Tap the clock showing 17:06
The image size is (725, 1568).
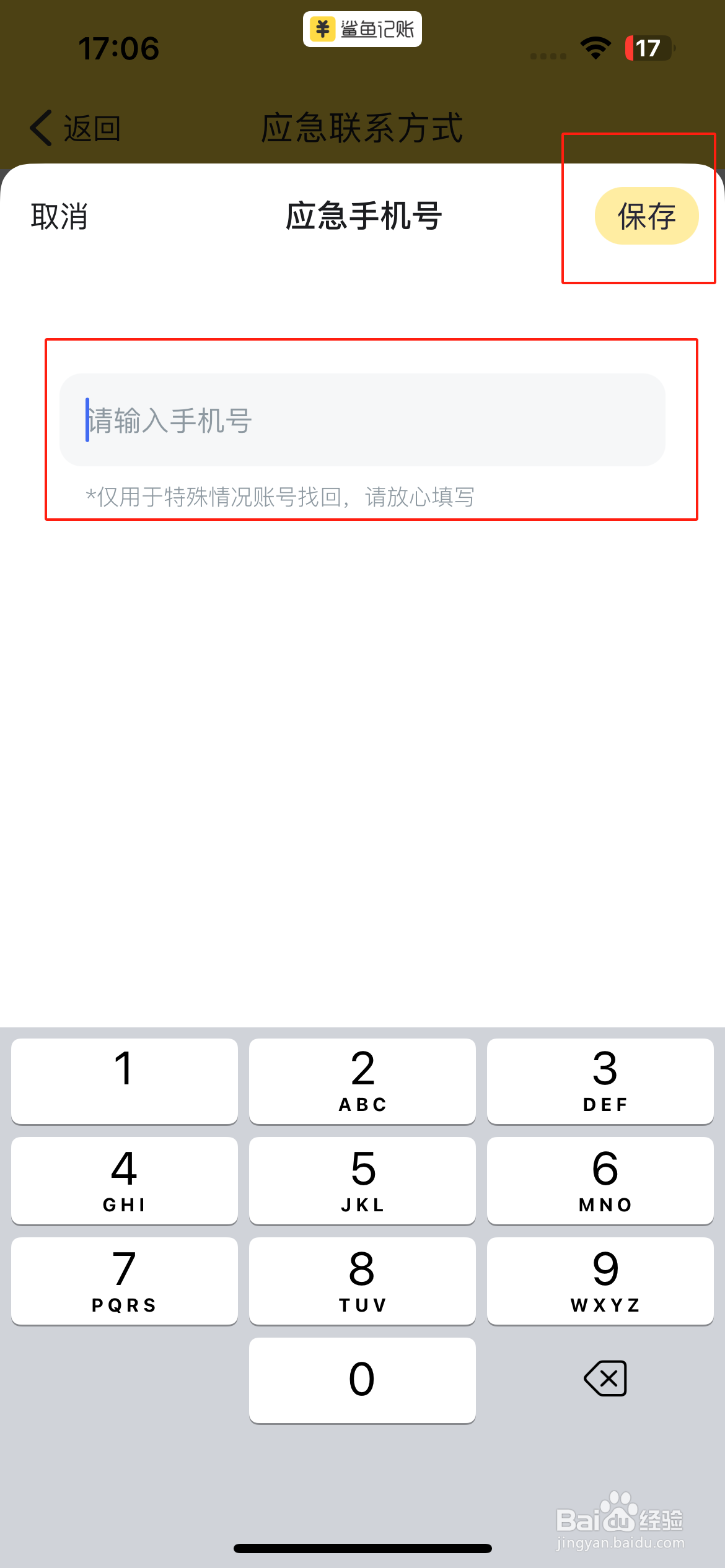tap(118, 49)
